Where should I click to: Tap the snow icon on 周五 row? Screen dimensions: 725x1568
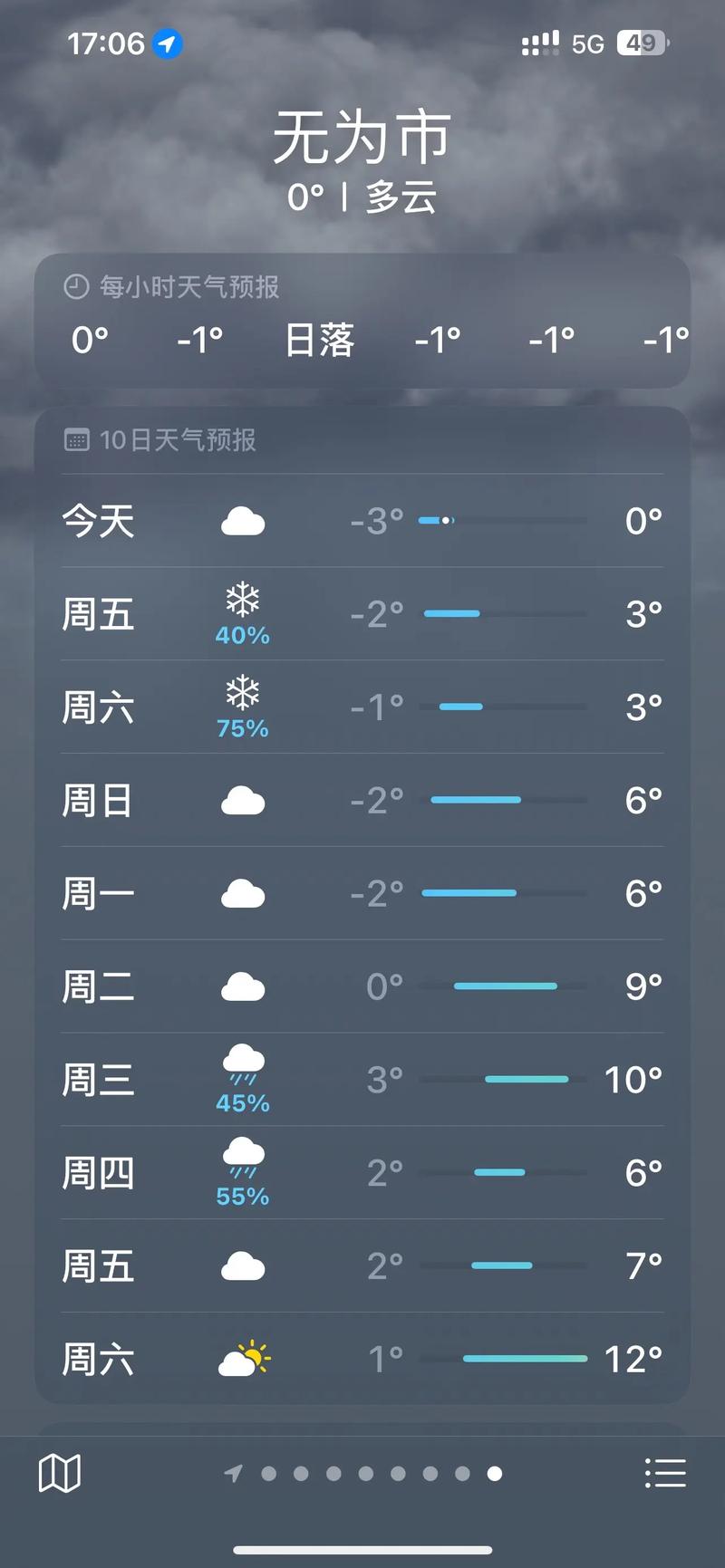click(x=241, y=601)
